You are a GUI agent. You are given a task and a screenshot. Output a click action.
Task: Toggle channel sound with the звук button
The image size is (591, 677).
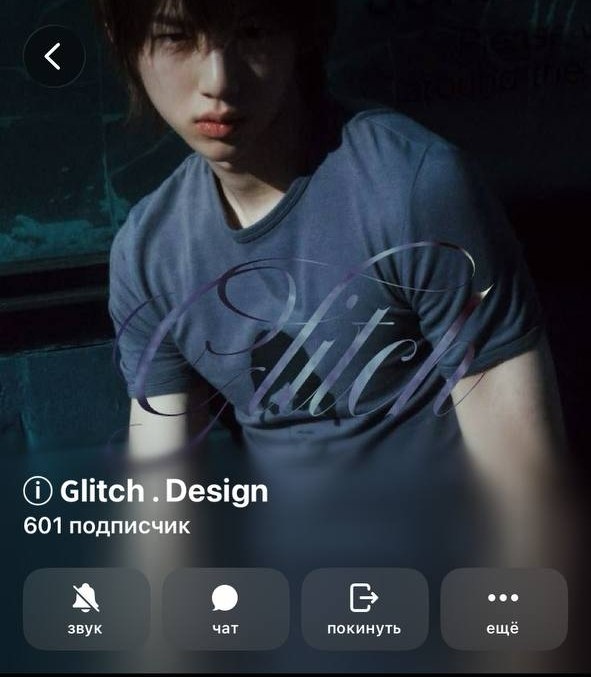(x=86, y=609)
